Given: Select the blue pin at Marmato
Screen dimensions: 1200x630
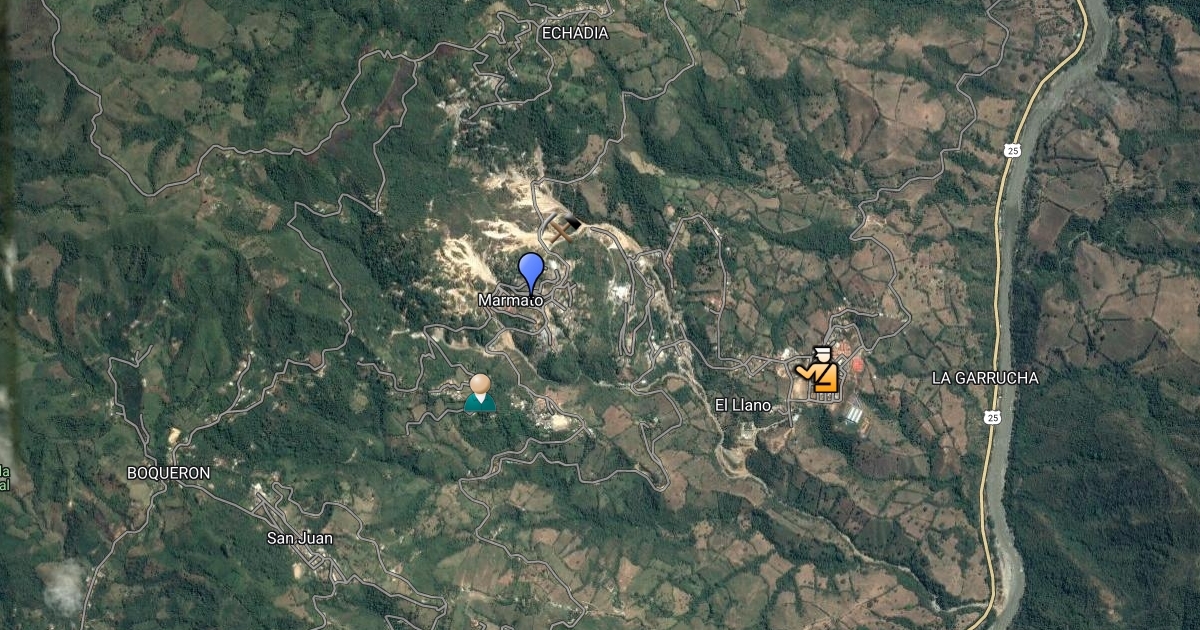Looking at the screenshot, I should 531,269.
